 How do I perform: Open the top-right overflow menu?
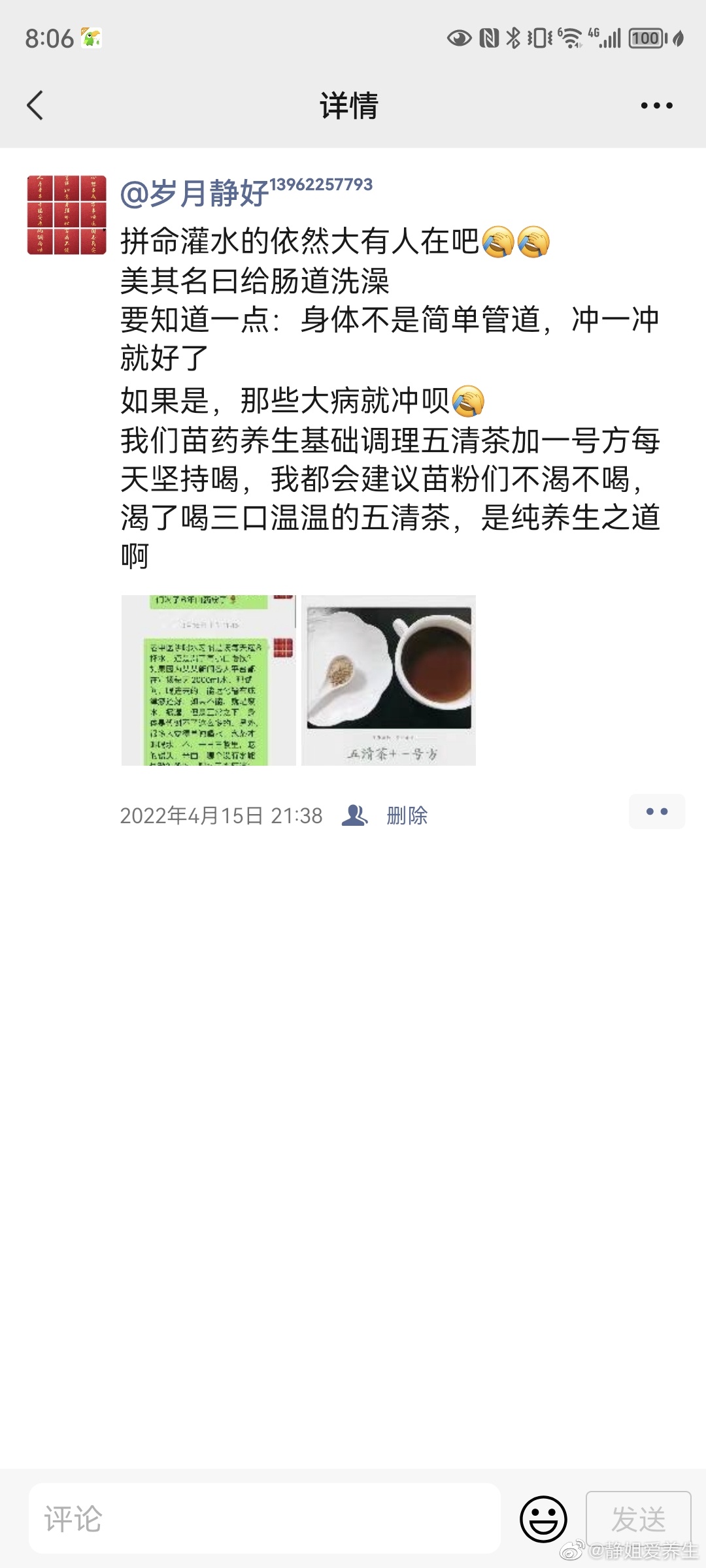tap(656, 105)
